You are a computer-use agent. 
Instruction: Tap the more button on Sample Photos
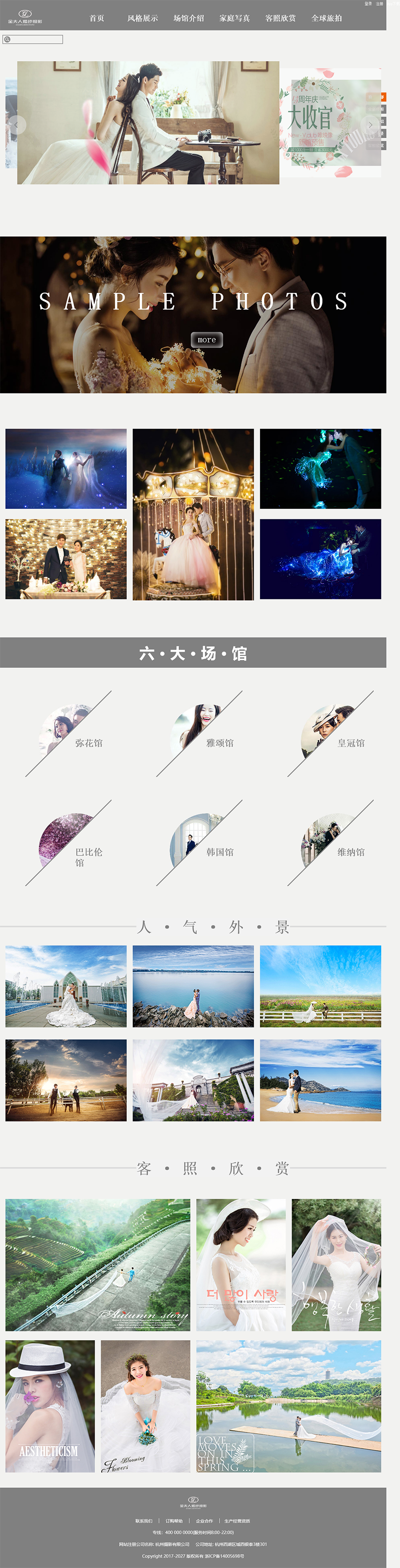(207, 340)
